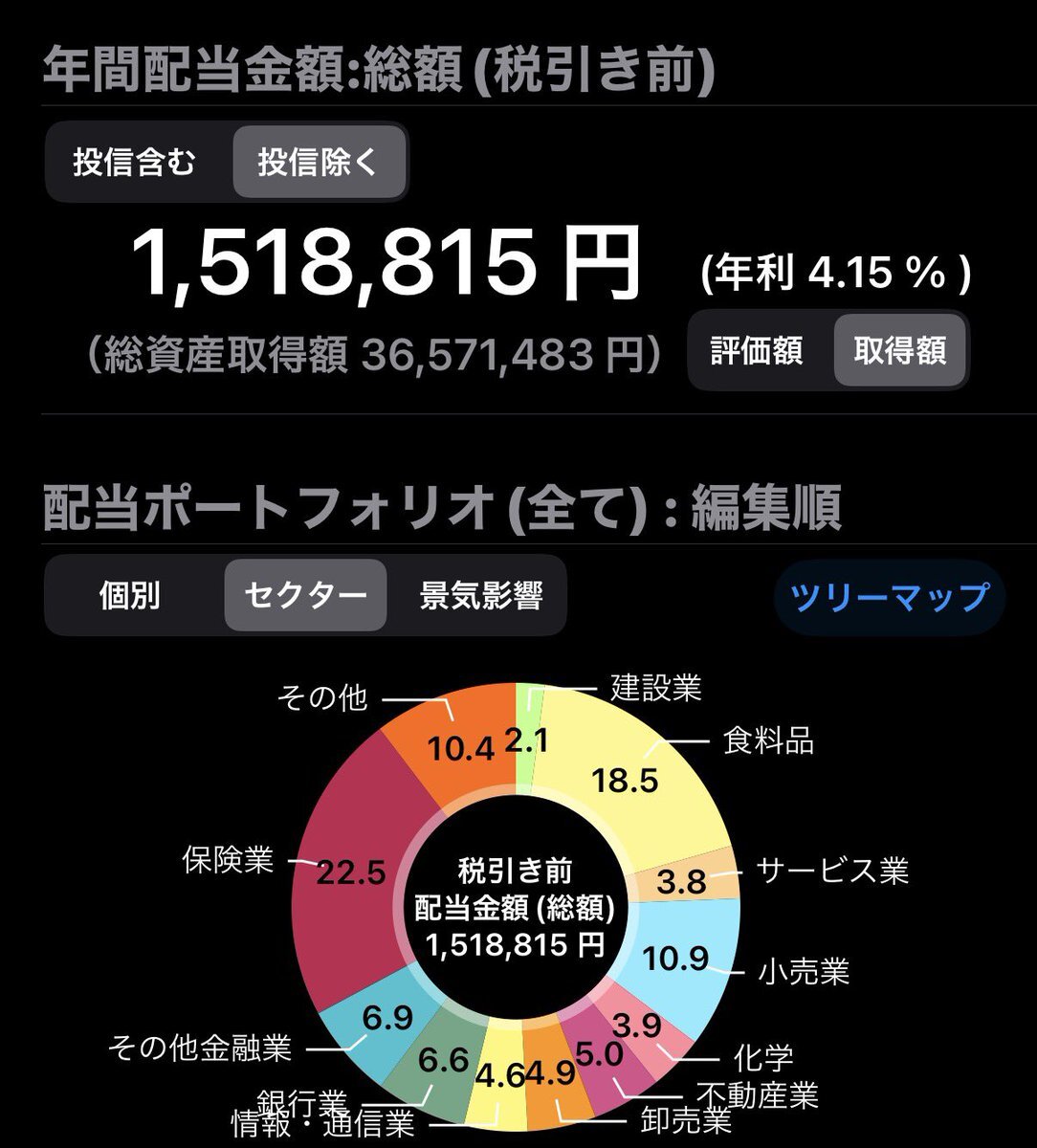Select 投信除く segment

[x=320, y=163]
